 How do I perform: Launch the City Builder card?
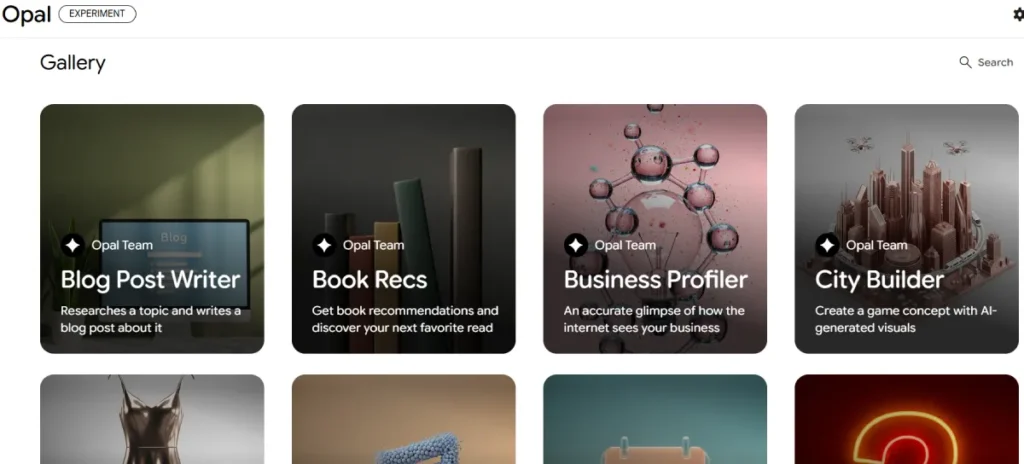[906, 229]
